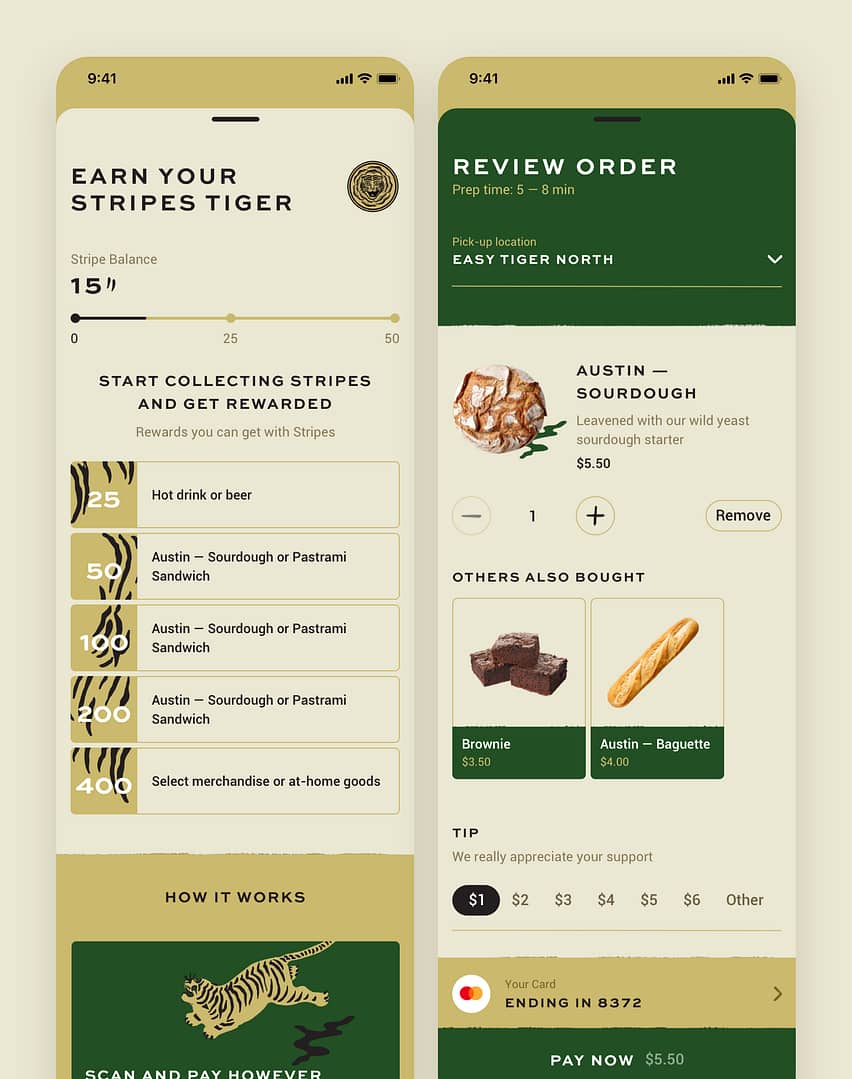This screenshot has height=1079, width=852.
Task: Choose a $3 tip
Action: (563, 900)
